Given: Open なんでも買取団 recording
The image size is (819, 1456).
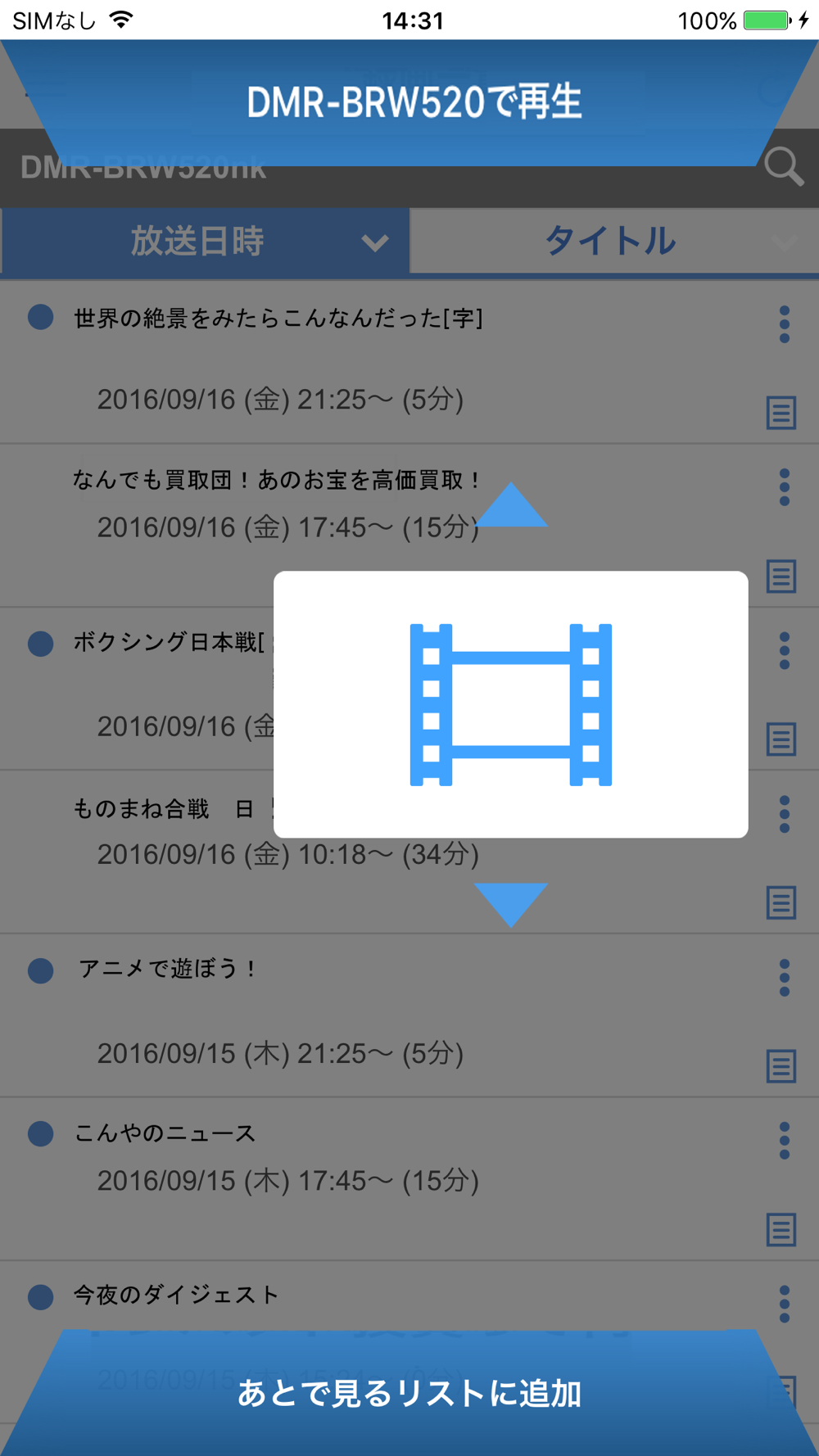Looking at the screenshot, I should pyautogui.click(x=278, y=480).
